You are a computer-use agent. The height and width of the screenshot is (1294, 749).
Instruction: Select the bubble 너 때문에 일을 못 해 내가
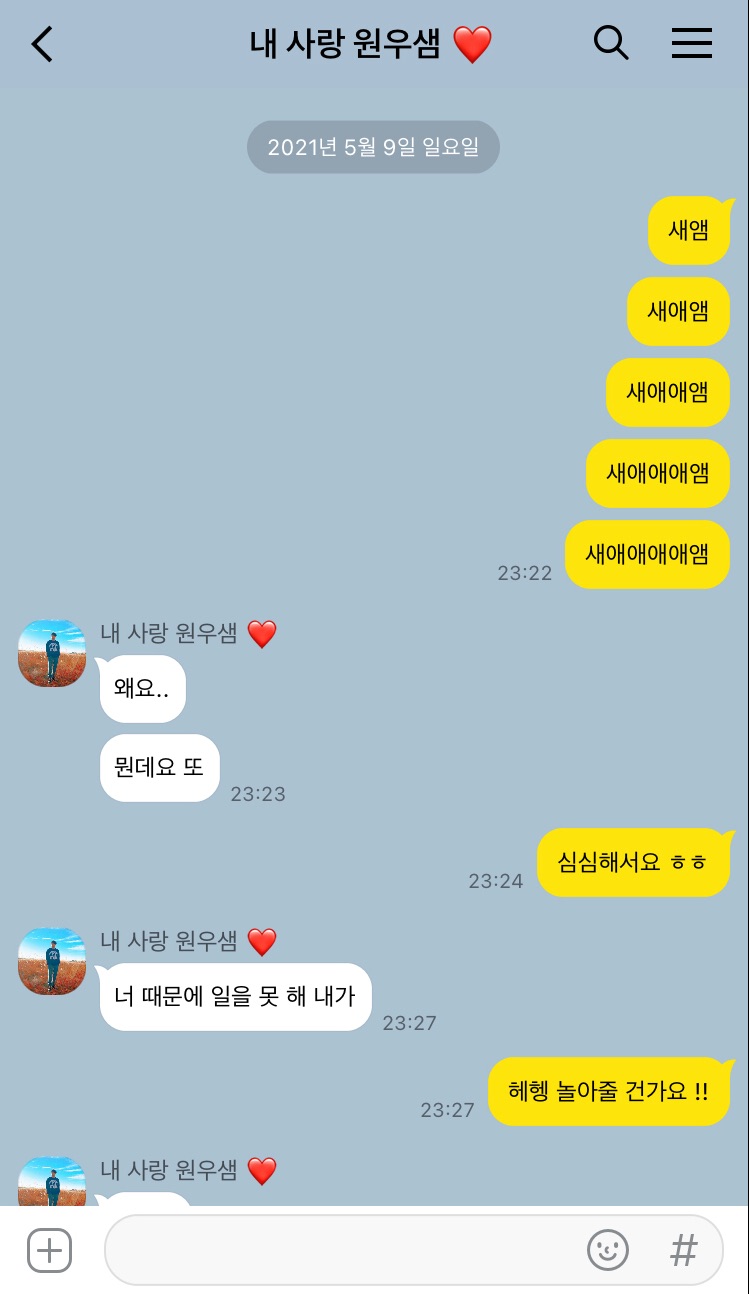click(x=235, y=996)
